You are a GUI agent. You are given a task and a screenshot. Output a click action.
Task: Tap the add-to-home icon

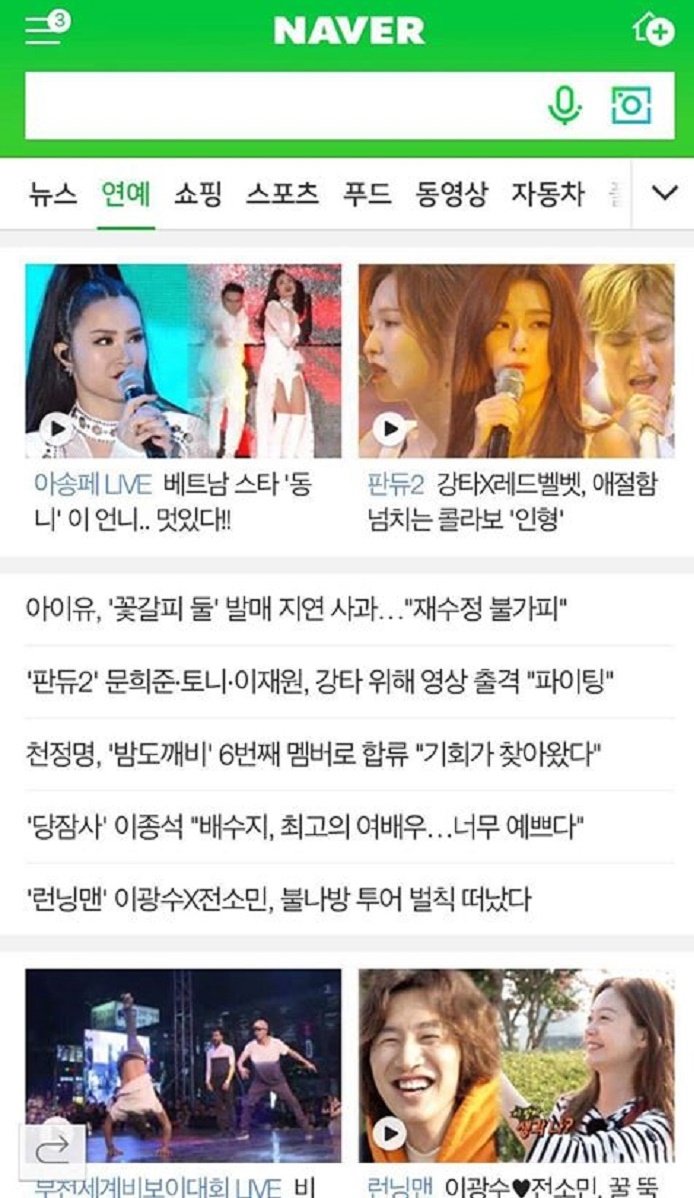click(653, 29)
